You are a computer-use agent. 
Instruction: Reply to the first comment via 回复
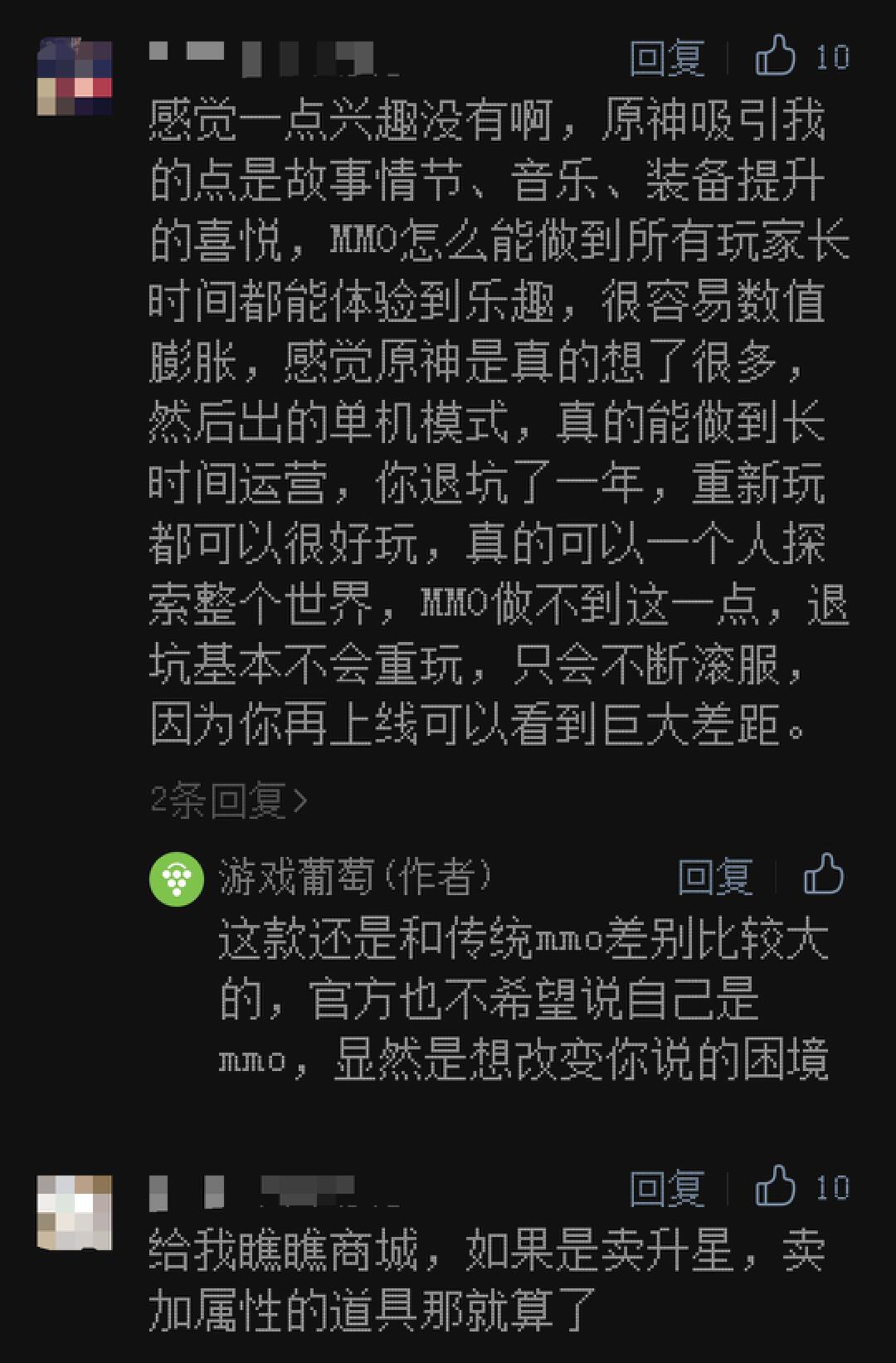667,58
